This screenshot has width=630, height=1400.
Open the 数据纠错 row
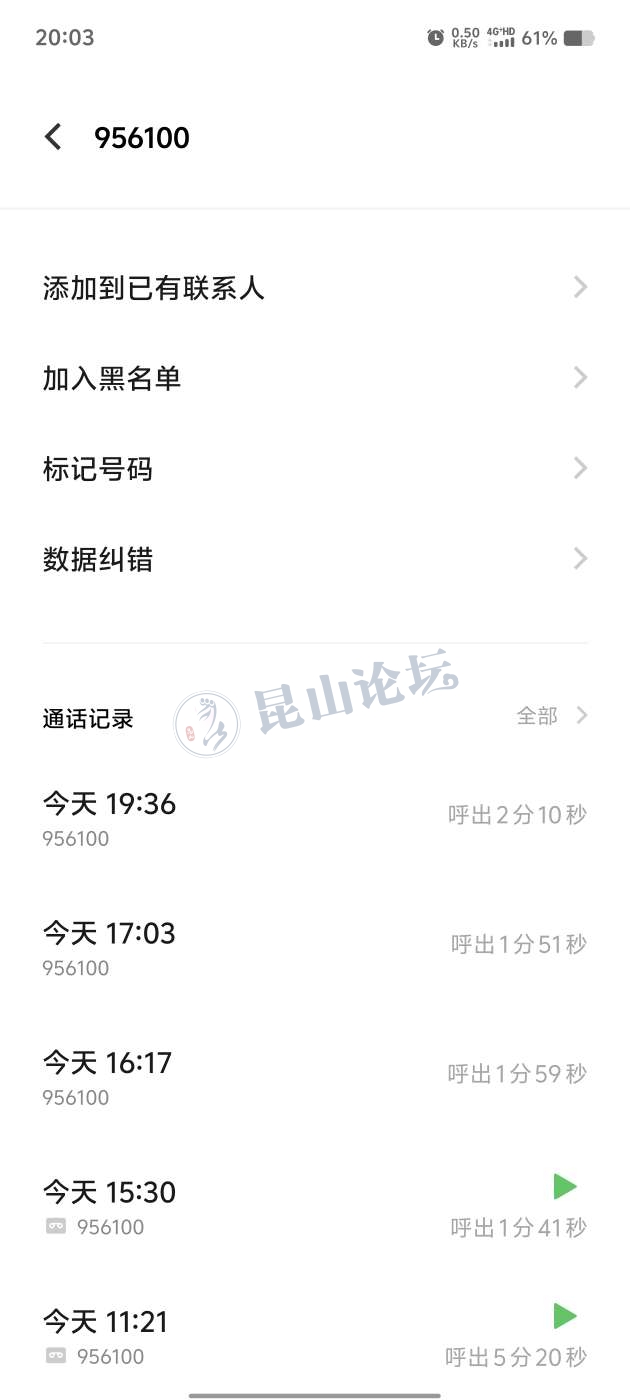[314, 558]
